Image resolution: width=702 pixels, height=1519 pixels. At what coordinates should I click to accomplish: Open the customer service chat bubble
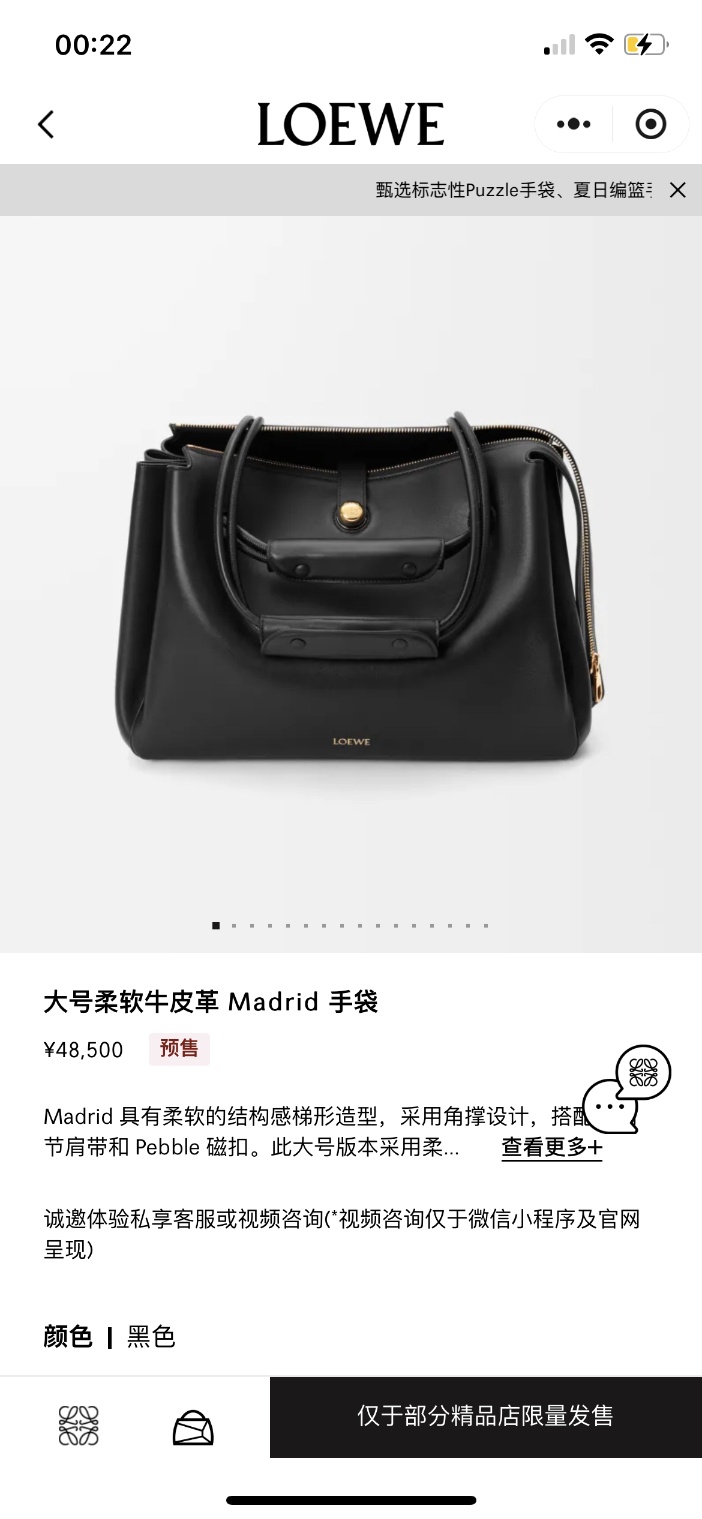[625, 1088]
